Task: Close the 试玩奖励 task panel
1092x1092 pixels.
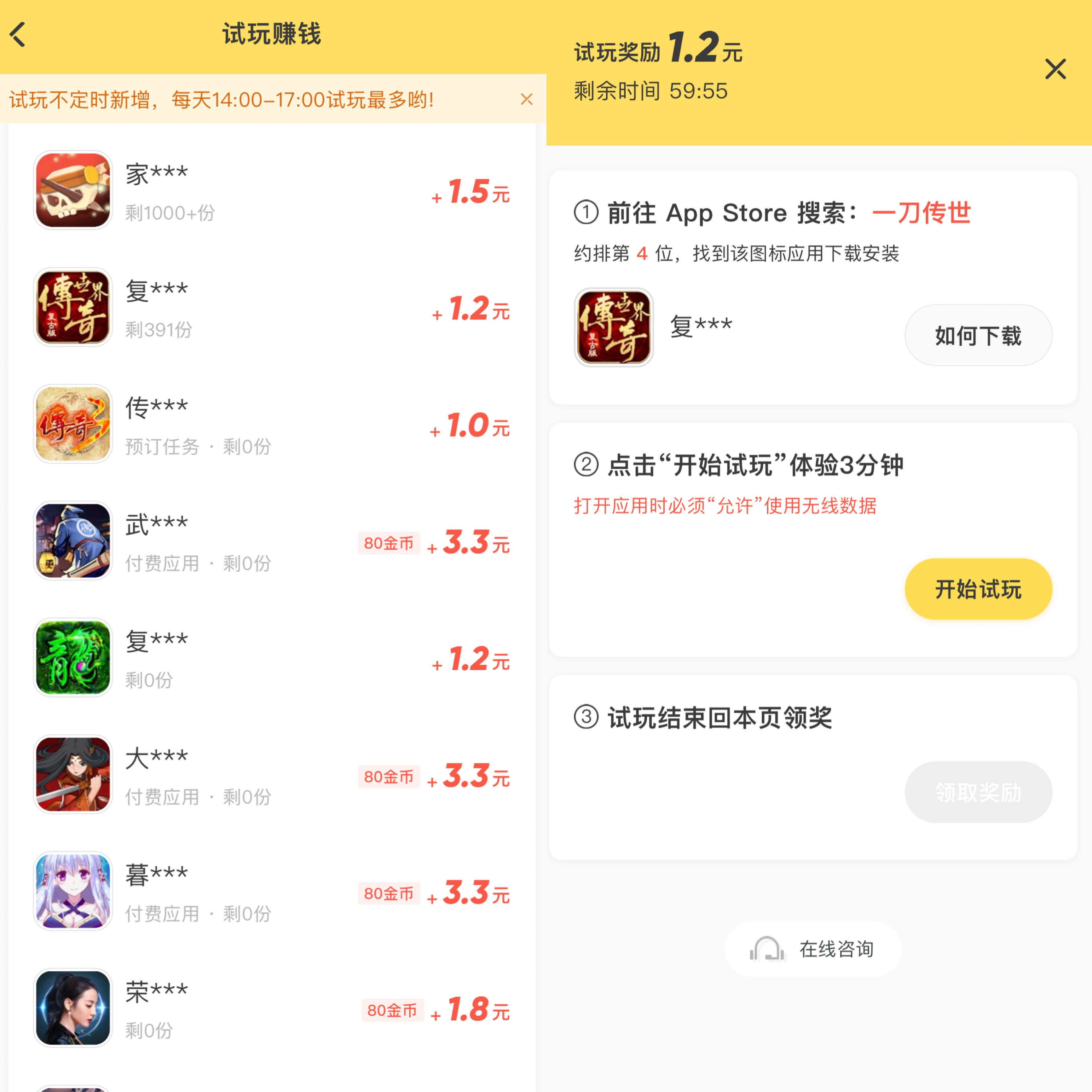Action: click(1055, 69)
